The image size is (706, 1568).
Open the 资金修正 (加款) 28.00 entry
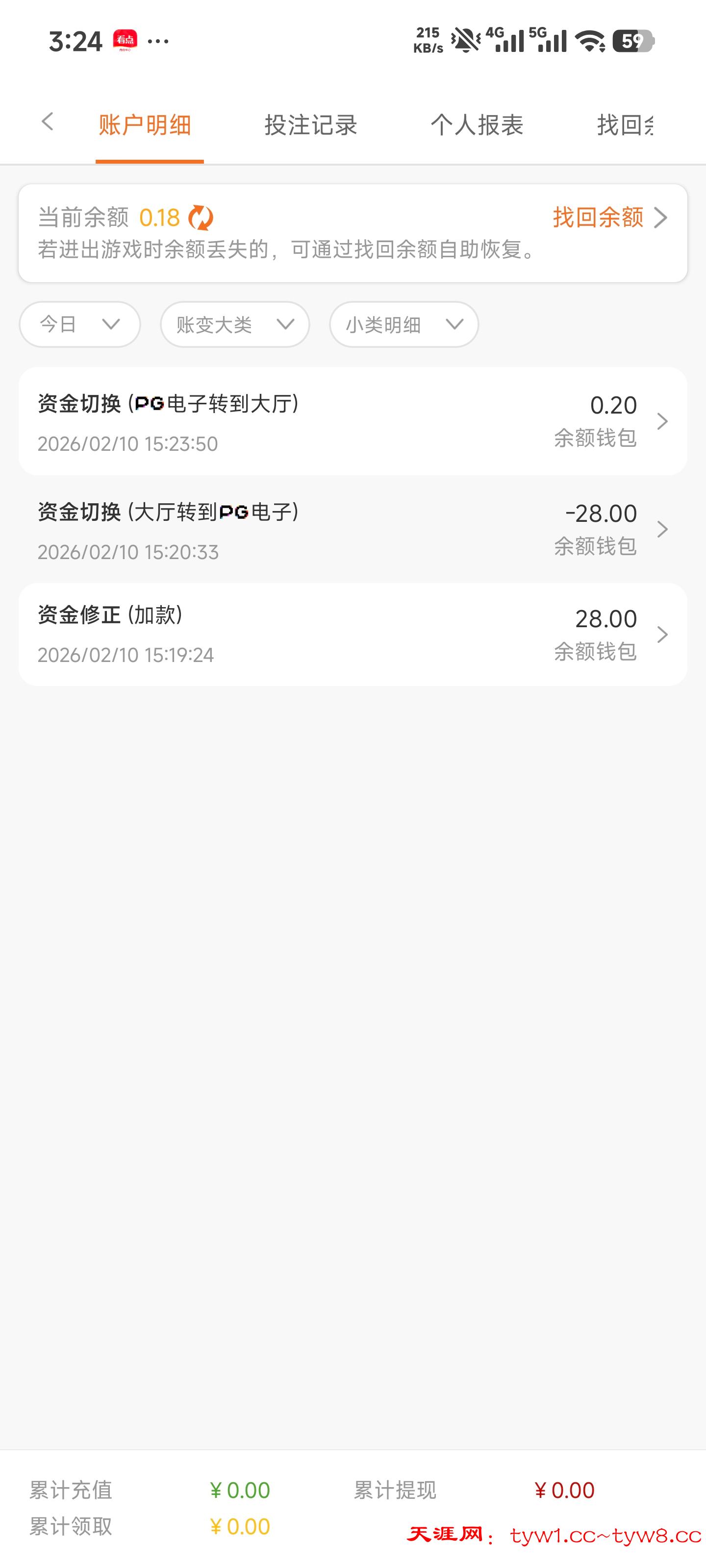(353, 634)
